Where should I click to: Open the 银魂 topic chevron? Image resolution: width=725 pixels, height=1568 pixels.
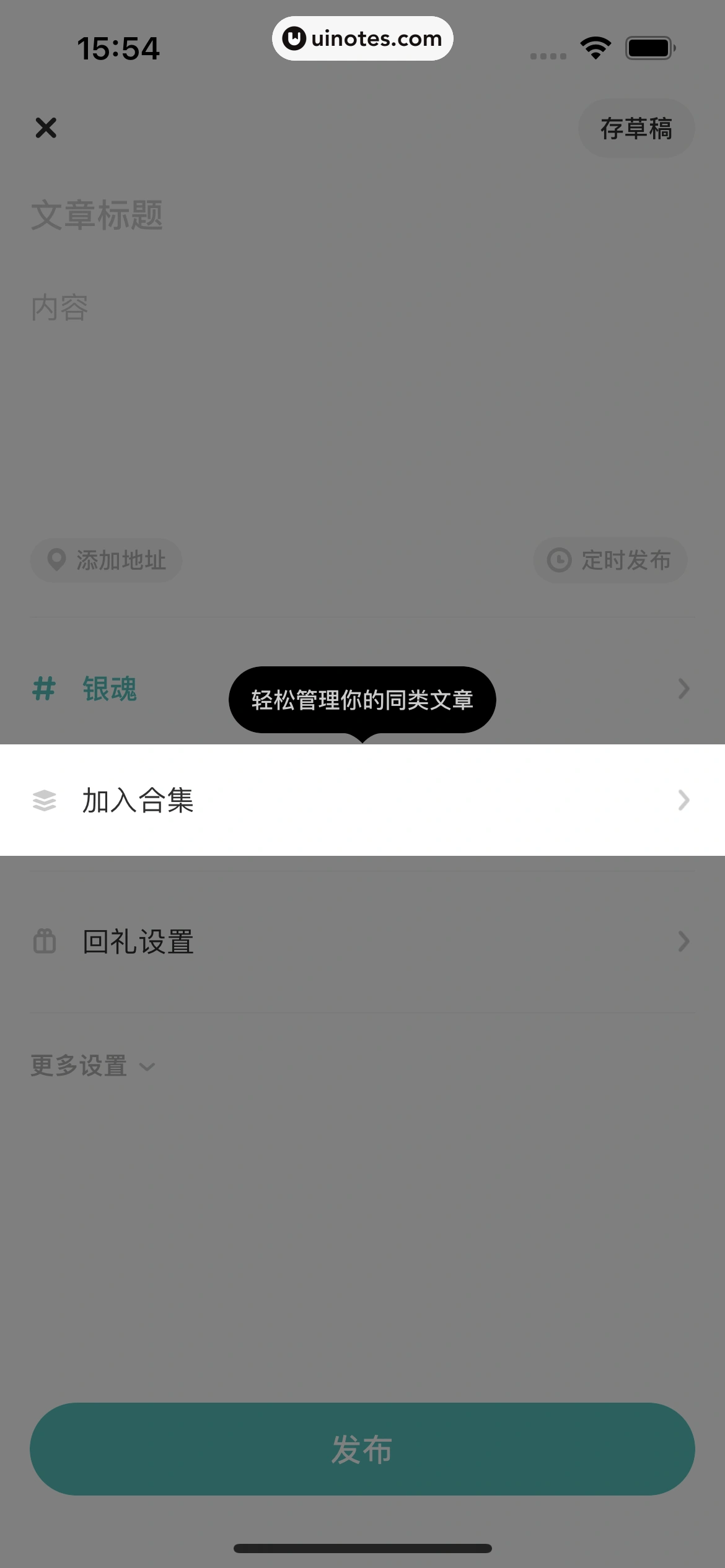pyautogui.click(x=683, y=689)
